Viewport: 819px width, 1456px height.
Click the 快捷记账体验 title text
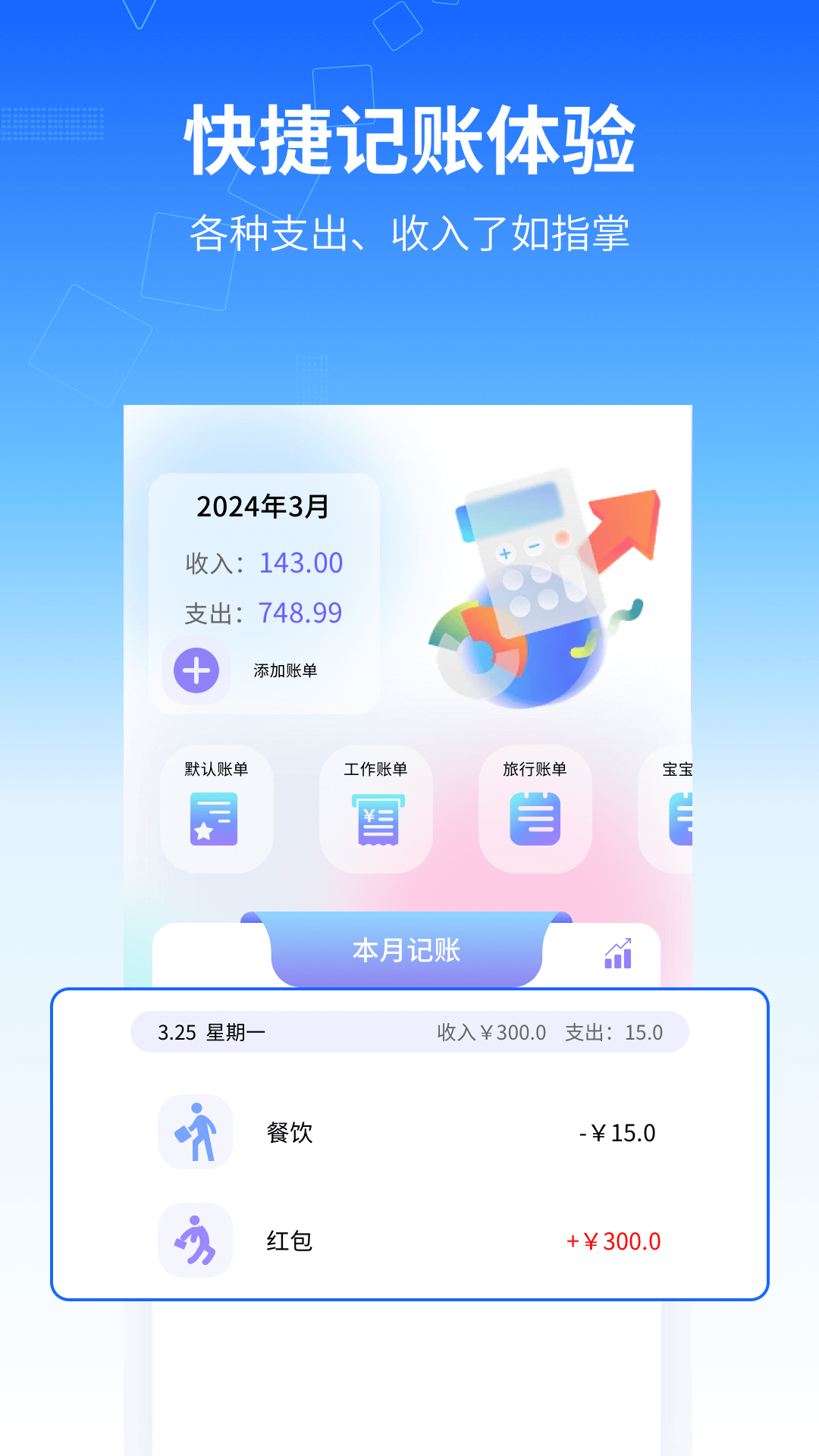pyautogui.click(x=409, y=140)
